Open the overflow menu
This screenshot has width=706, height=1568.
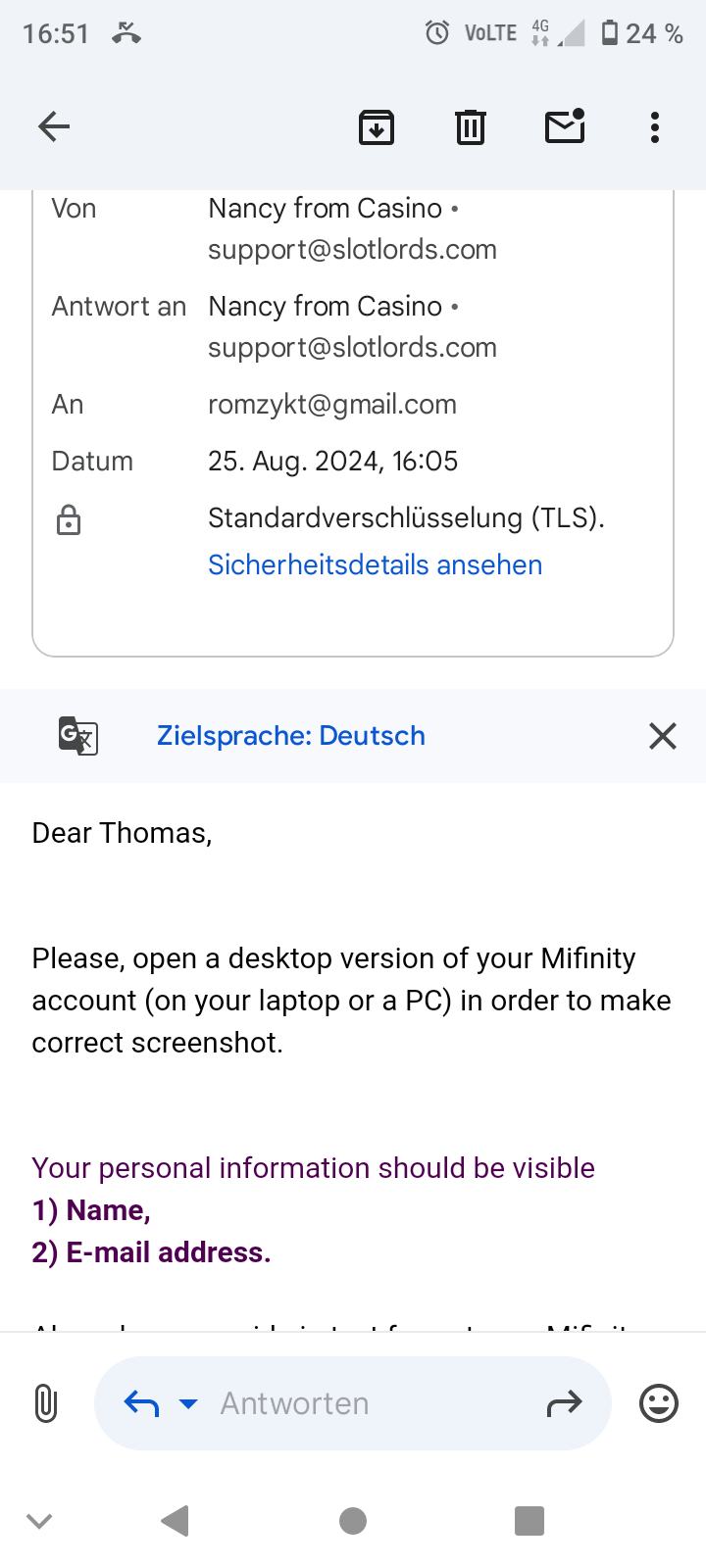[655, 127]
